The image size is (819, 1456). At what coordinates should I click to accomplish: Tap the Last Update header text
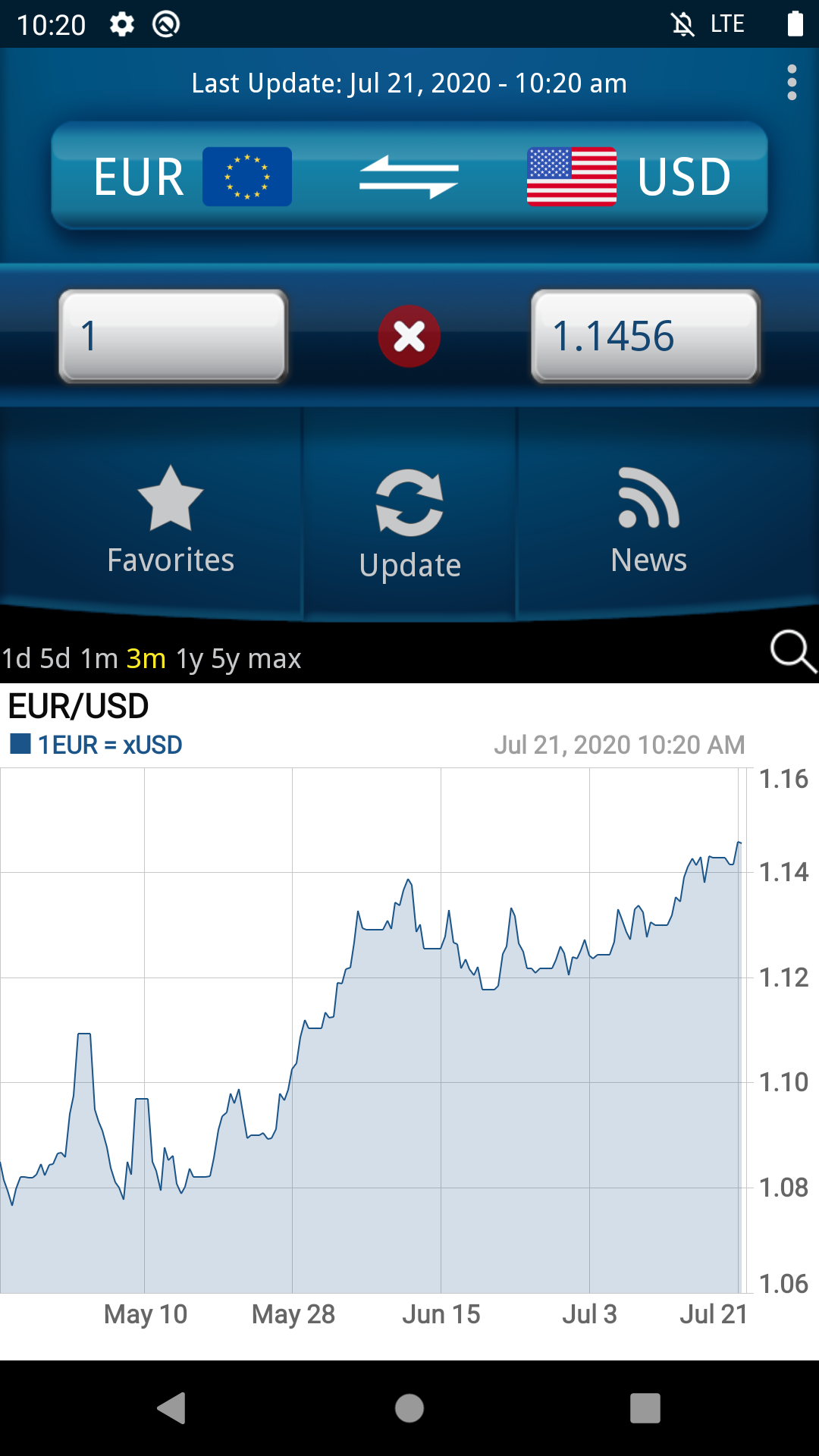coord(408,83)
